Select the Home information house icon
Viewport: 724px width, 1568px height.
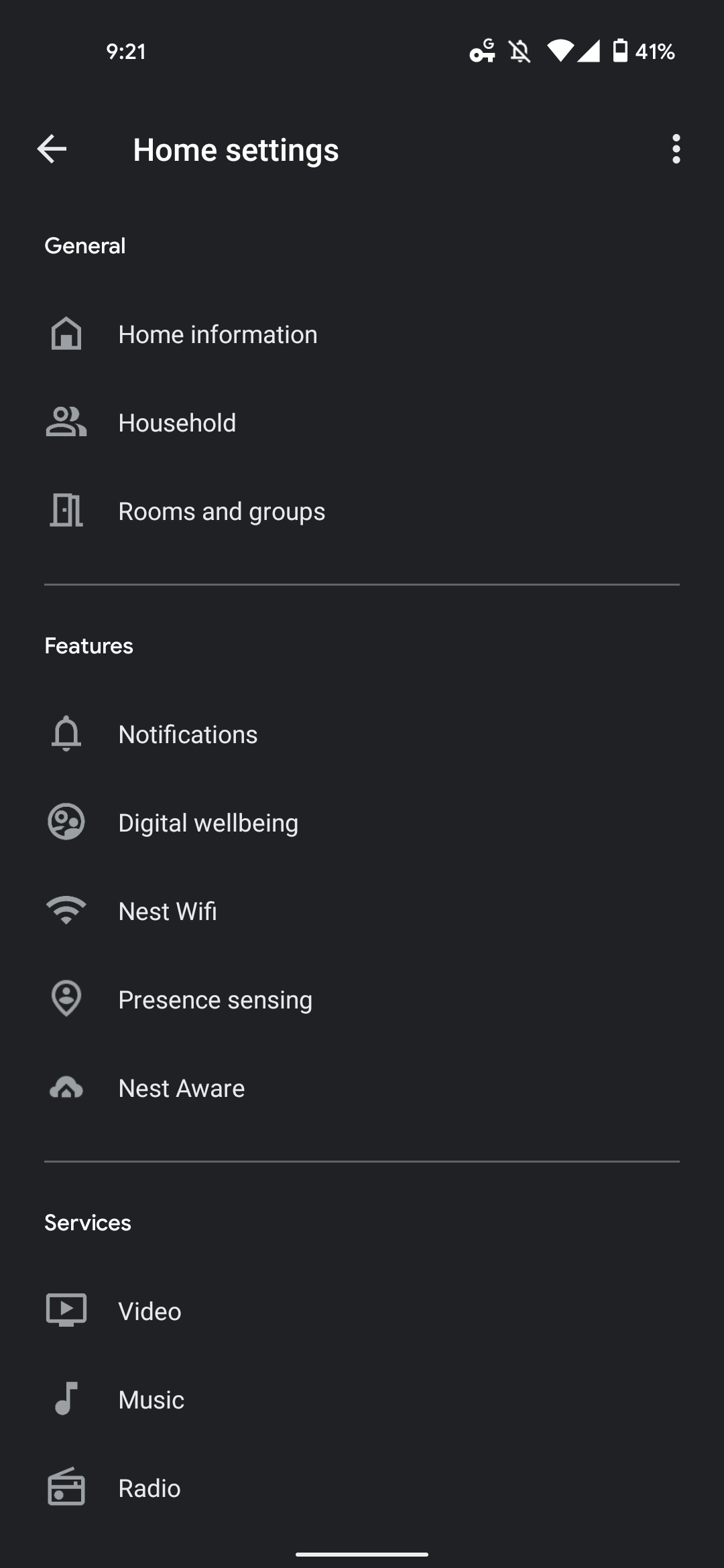click(66, 334)
